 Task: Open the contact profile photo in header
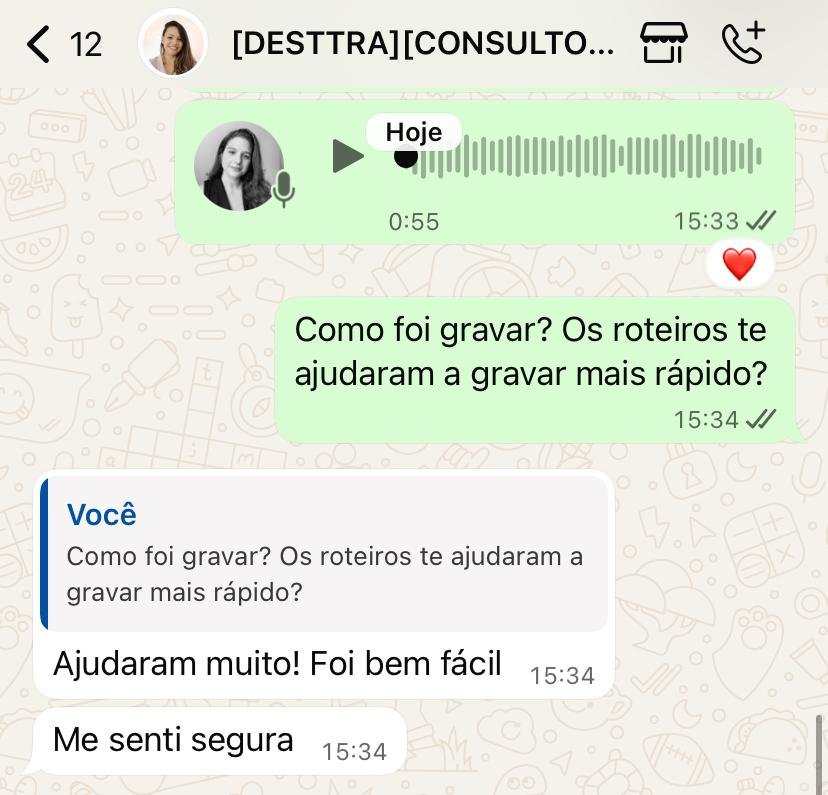click(x=173, y=44)
